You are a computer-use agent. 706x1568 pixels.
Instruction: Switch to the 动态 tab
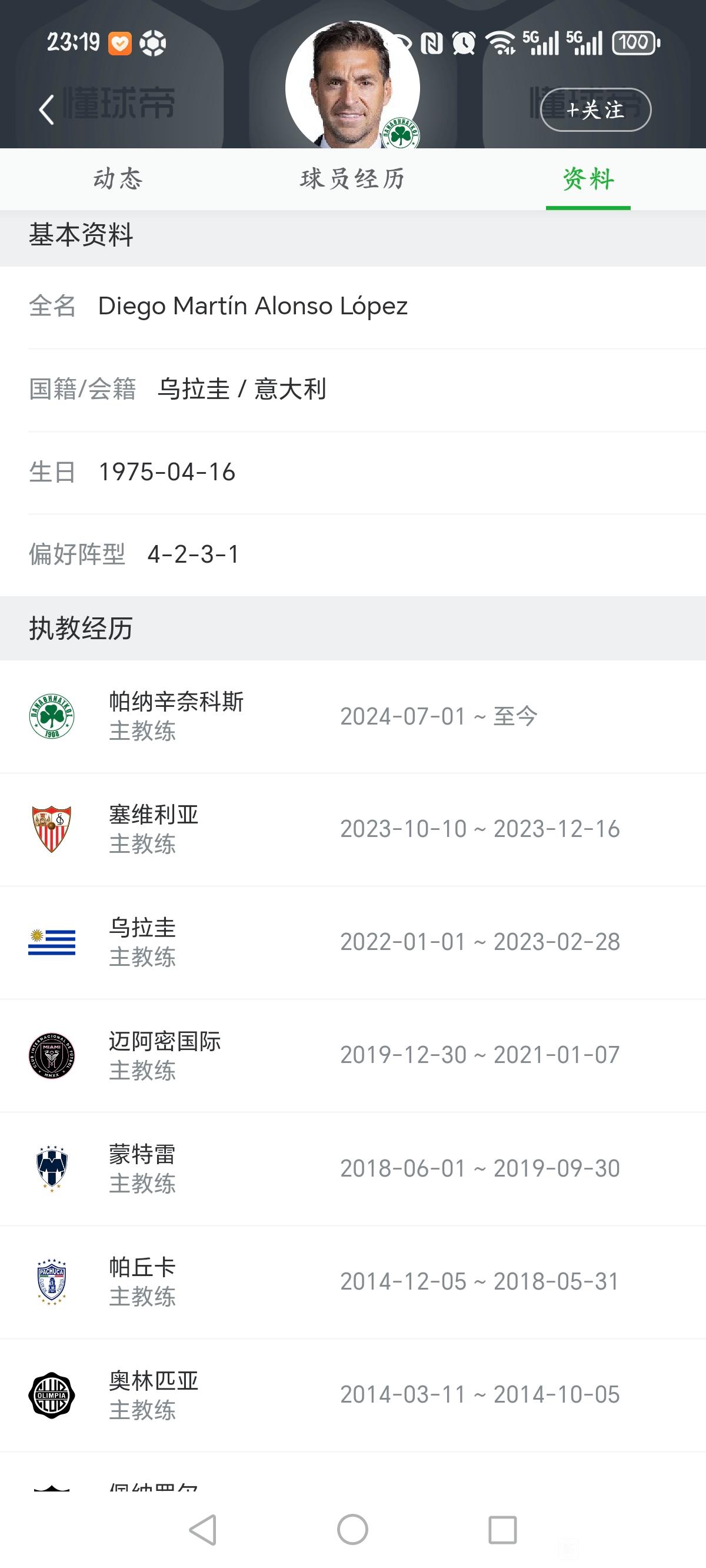(118, 179)
